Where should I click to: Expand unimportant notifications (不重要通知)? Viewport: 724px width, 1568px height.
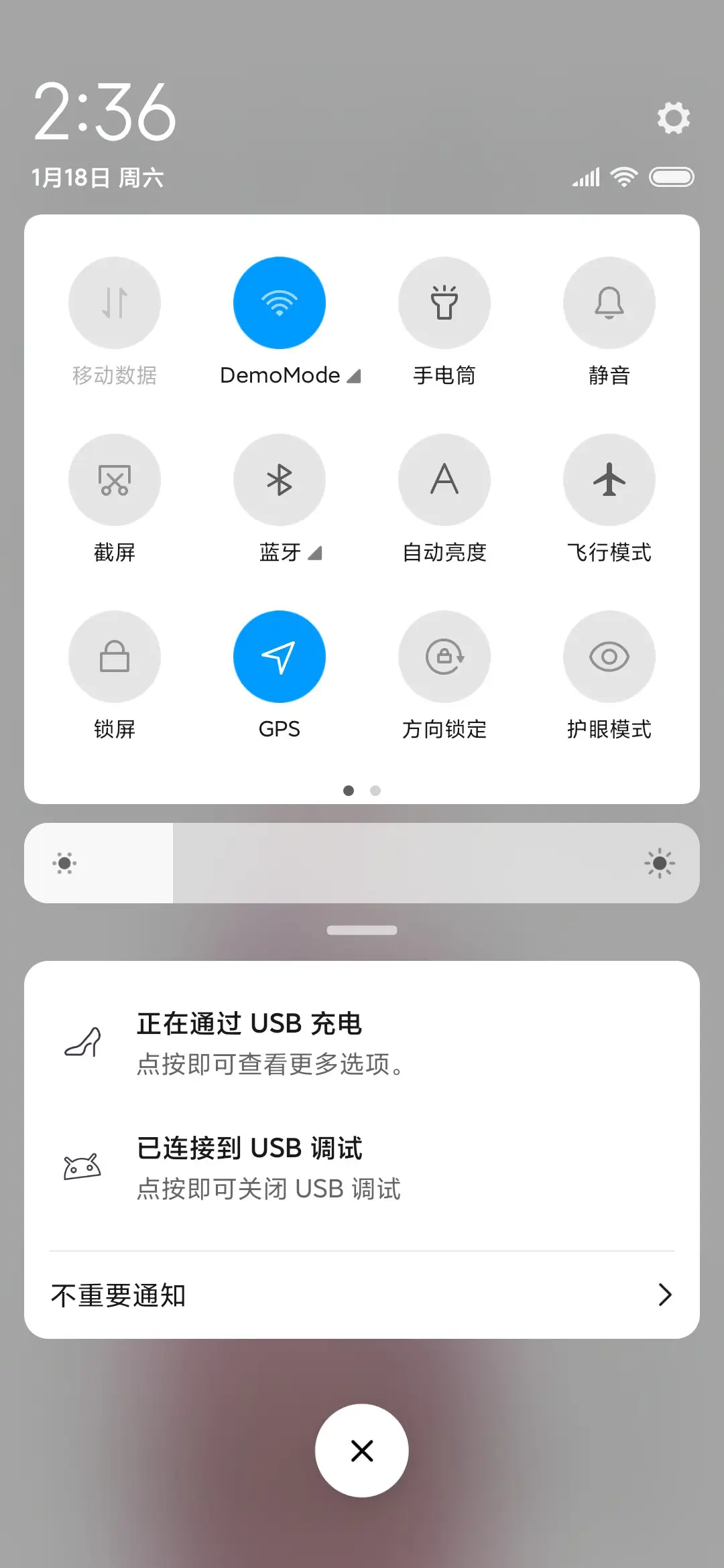click(362, 1295)
